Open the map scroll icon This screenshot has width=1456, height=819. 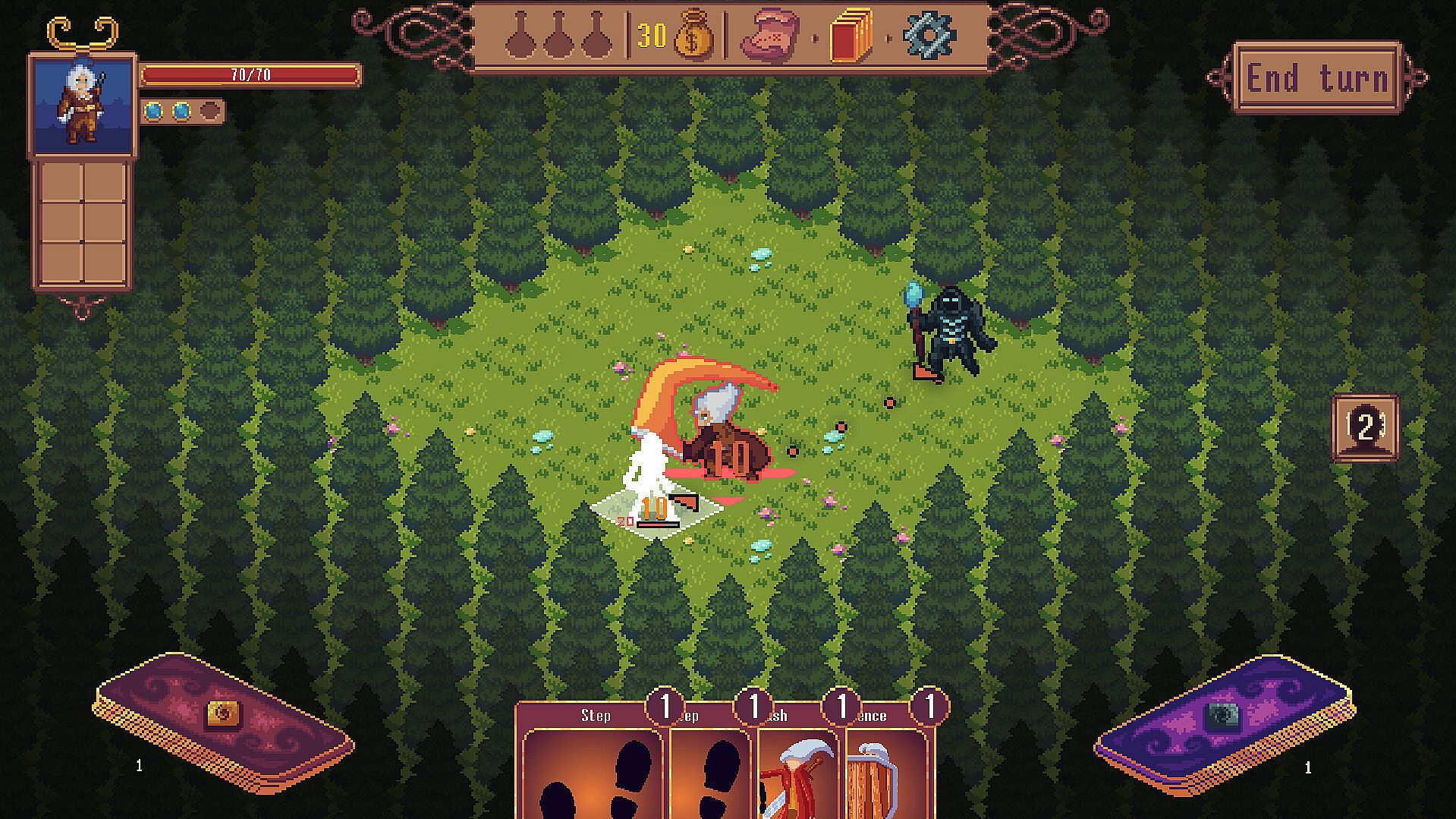click(x=769, y=36)
